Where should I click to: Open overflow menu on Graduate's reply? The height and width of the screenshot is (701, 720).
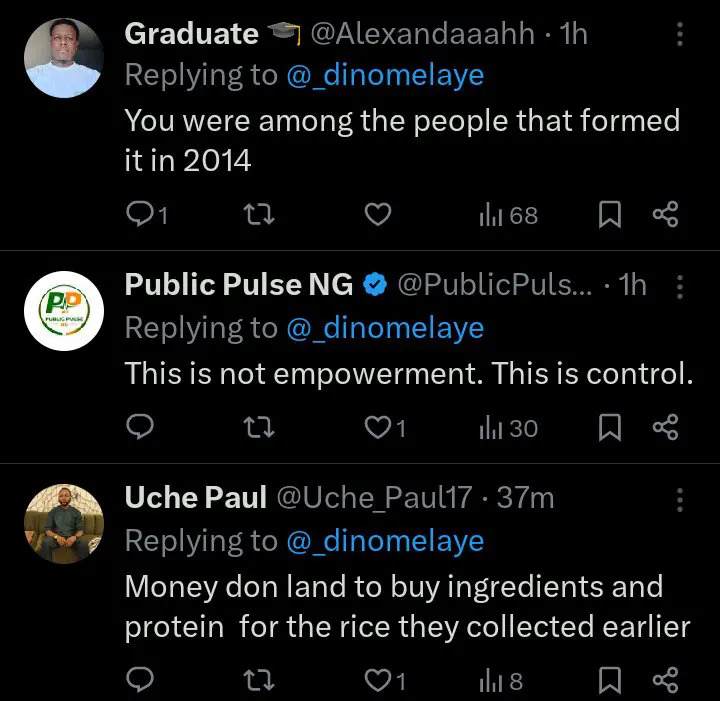pos(680,35)
